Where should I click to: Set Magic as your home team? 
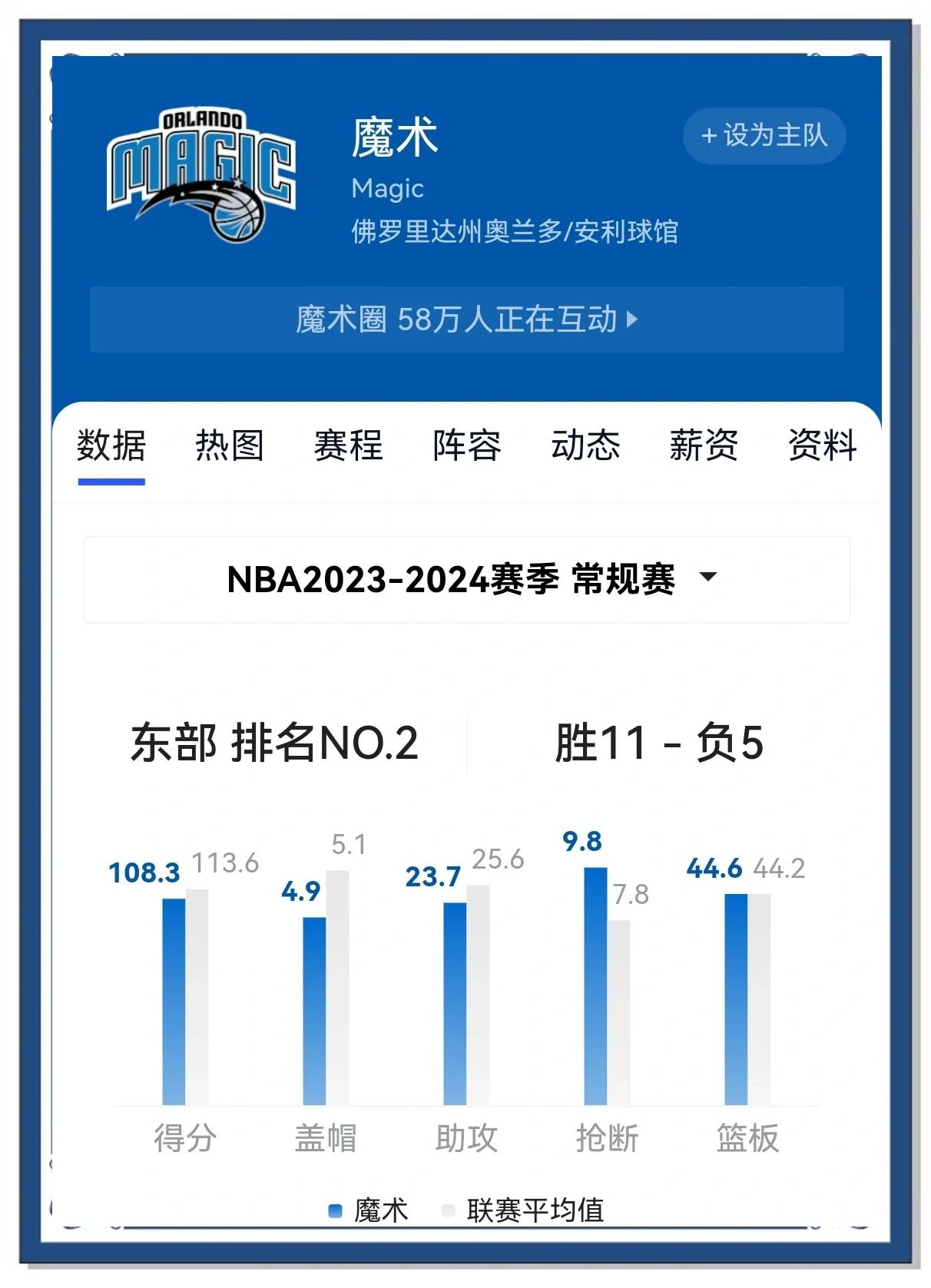[764, 136]
